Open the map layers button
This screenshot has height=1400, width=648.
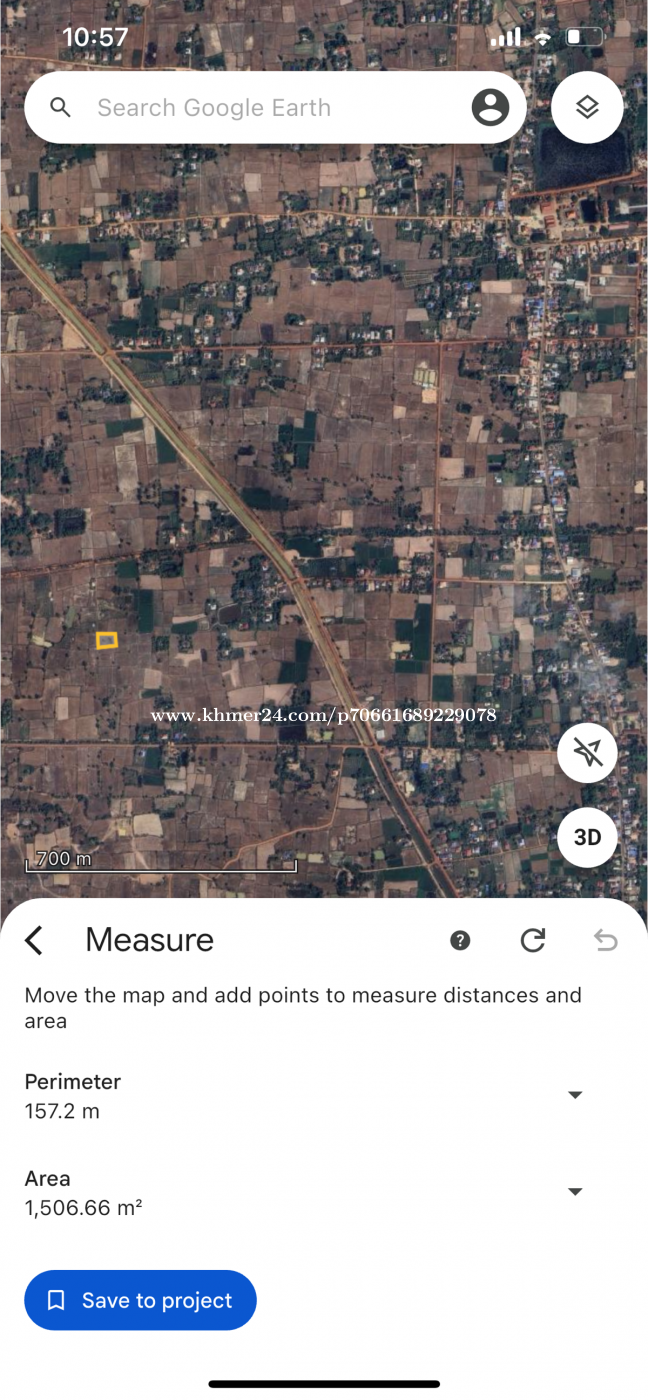click(x=587, y=107)
